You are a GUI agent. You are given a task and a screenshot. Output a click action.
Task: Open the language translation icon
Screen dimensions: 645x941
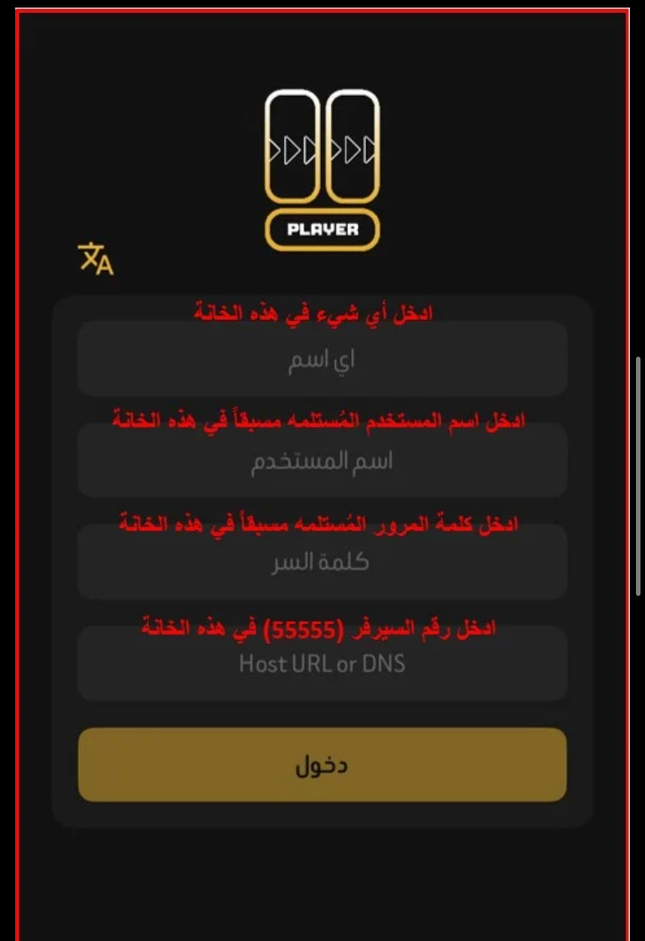point(96,258)
